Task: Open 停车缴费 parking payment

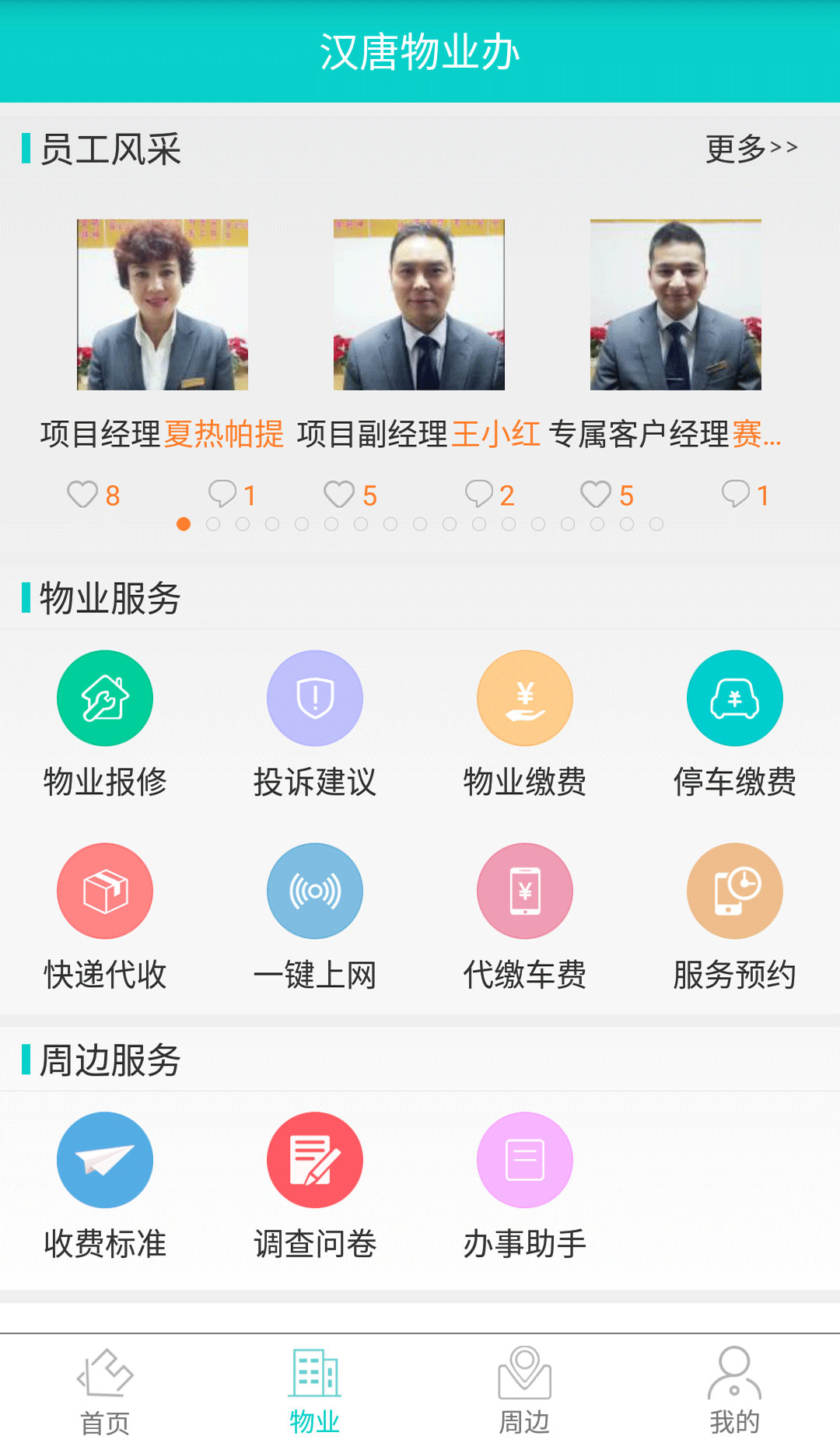Action: [735, 723]
